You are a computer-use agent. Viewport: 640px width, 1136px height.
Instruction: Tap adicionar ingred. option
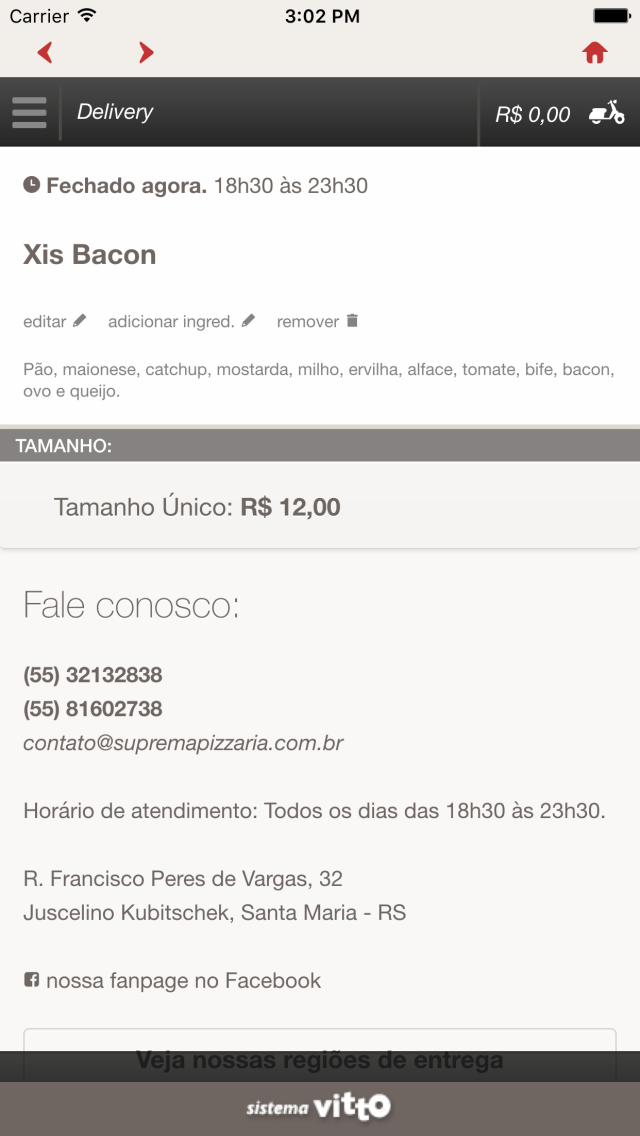(x=182, y=321)
